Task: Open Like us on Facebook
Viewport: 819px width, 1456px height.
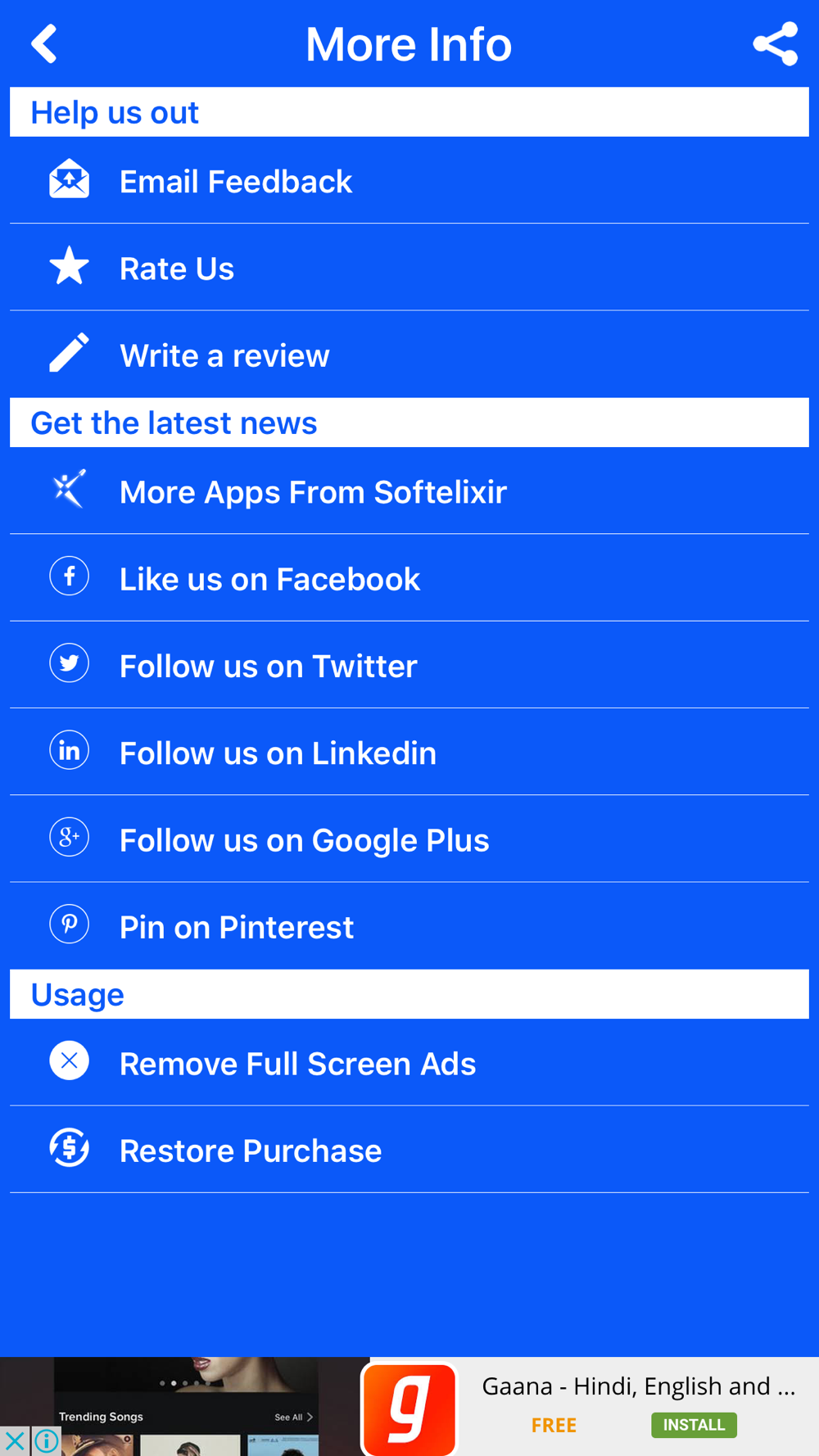Action: pyautogui.click(x=409, y=578)
